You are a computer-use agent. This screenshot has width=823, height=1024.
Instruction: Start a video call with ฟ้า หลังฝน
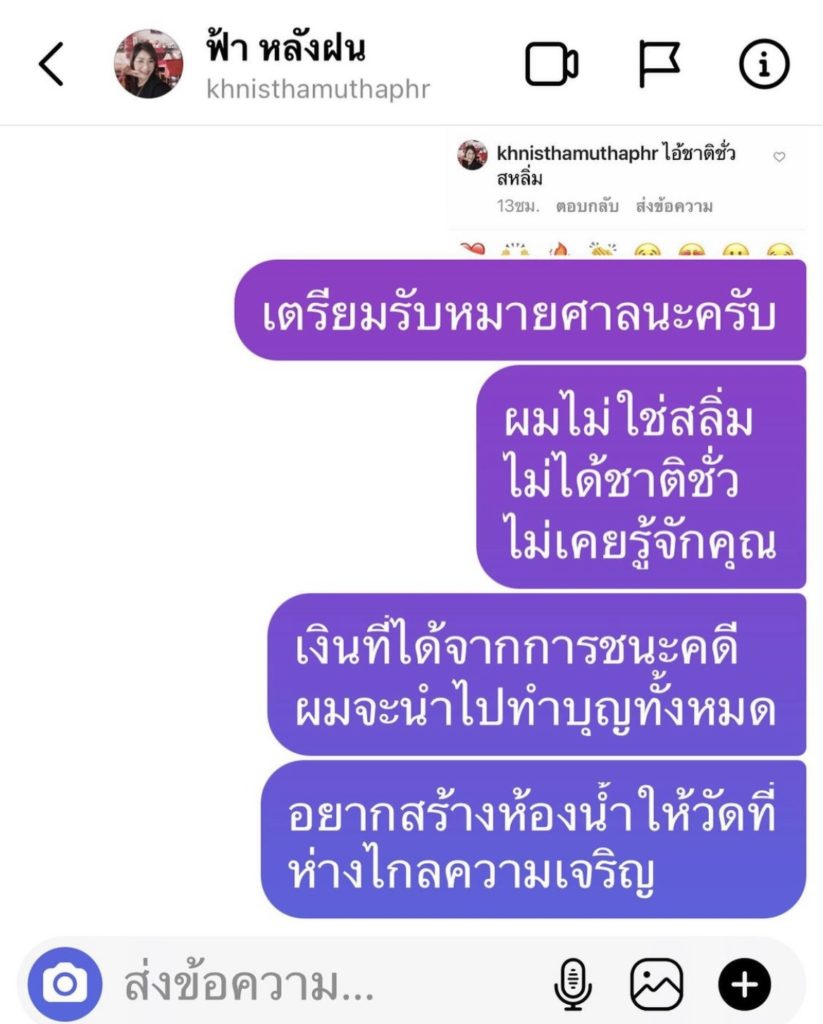point(551,65)
